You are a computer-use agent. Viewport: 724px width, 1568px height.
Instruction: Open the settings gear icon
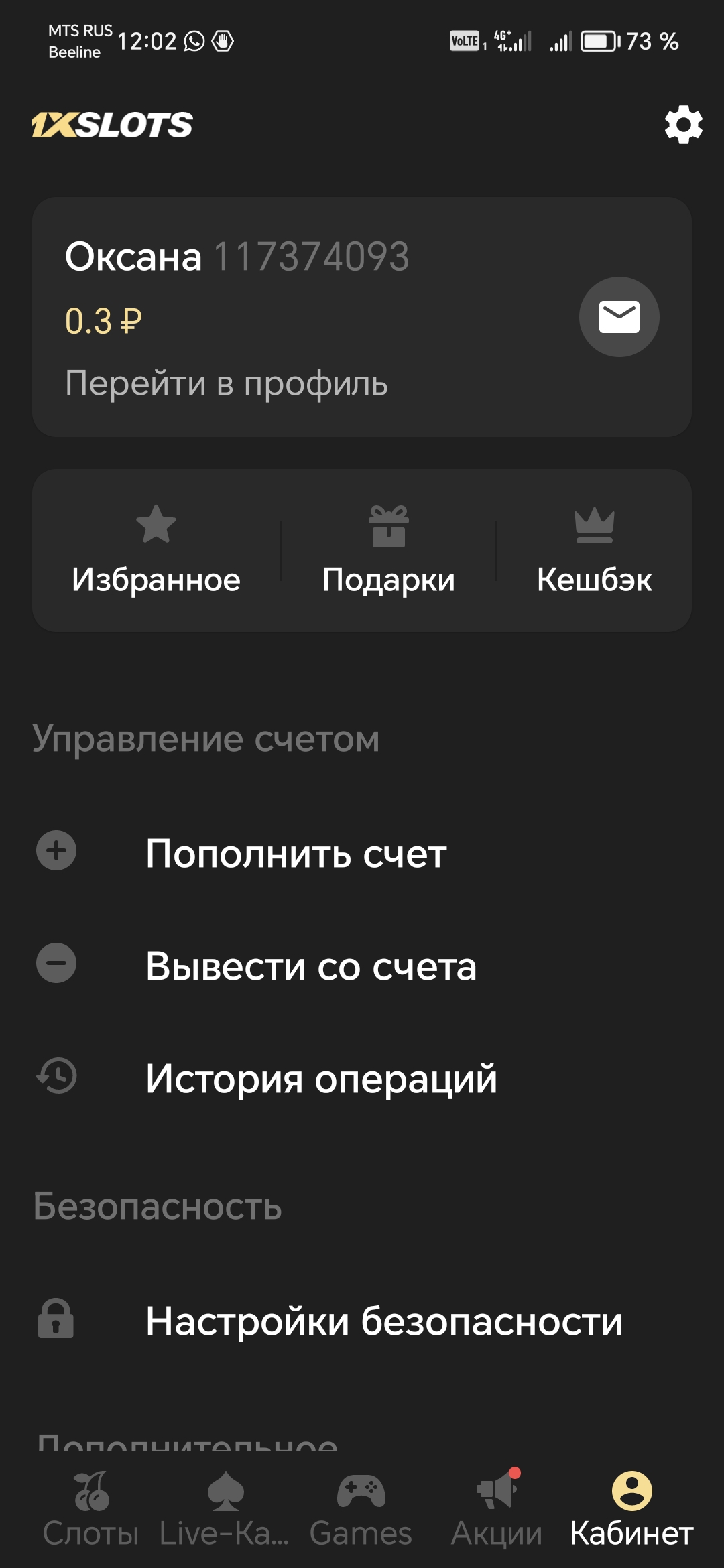pyautogui.click(x=683, y=125)
